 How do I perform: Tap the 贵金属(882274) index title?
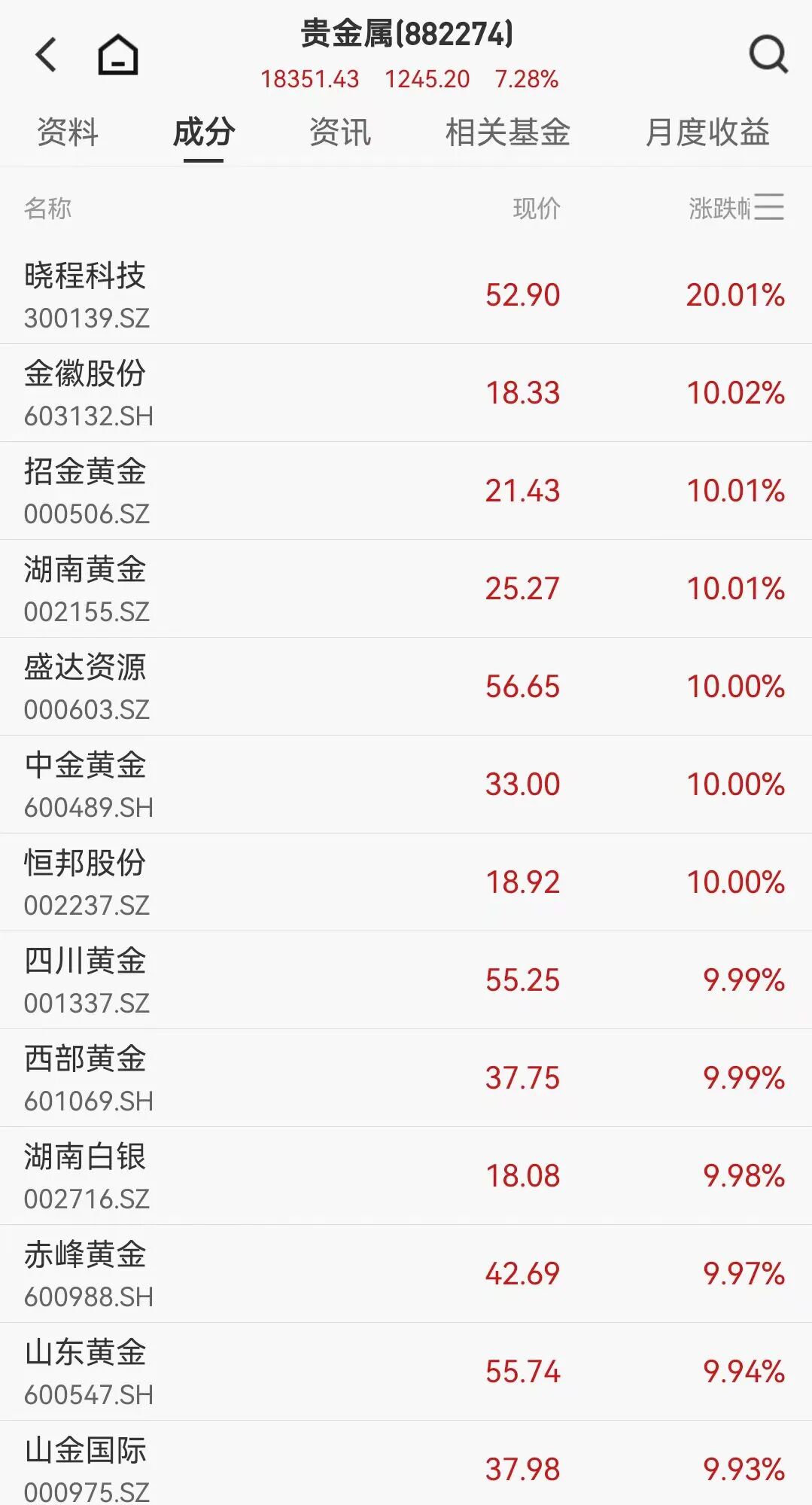(403, 32)
